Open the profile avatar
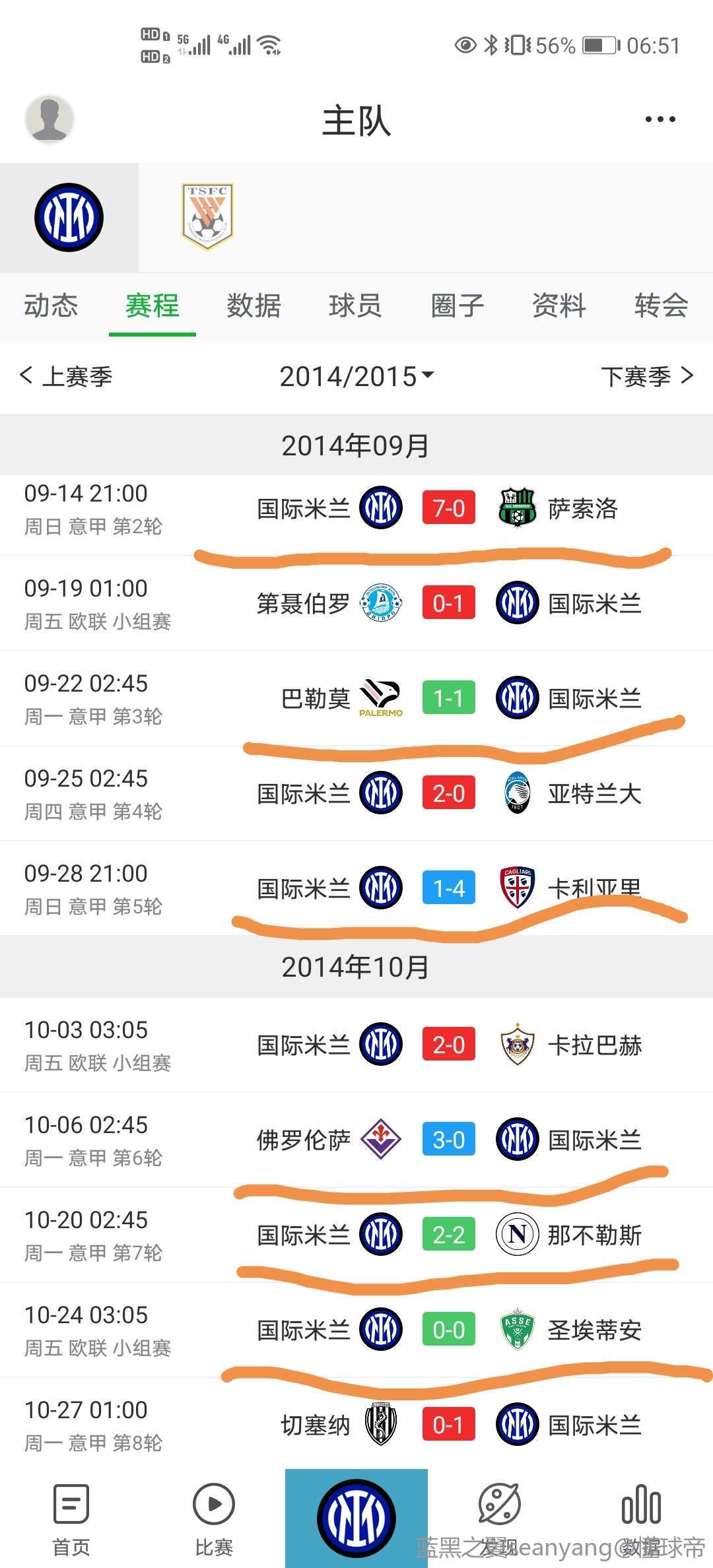 pos(49,119)
